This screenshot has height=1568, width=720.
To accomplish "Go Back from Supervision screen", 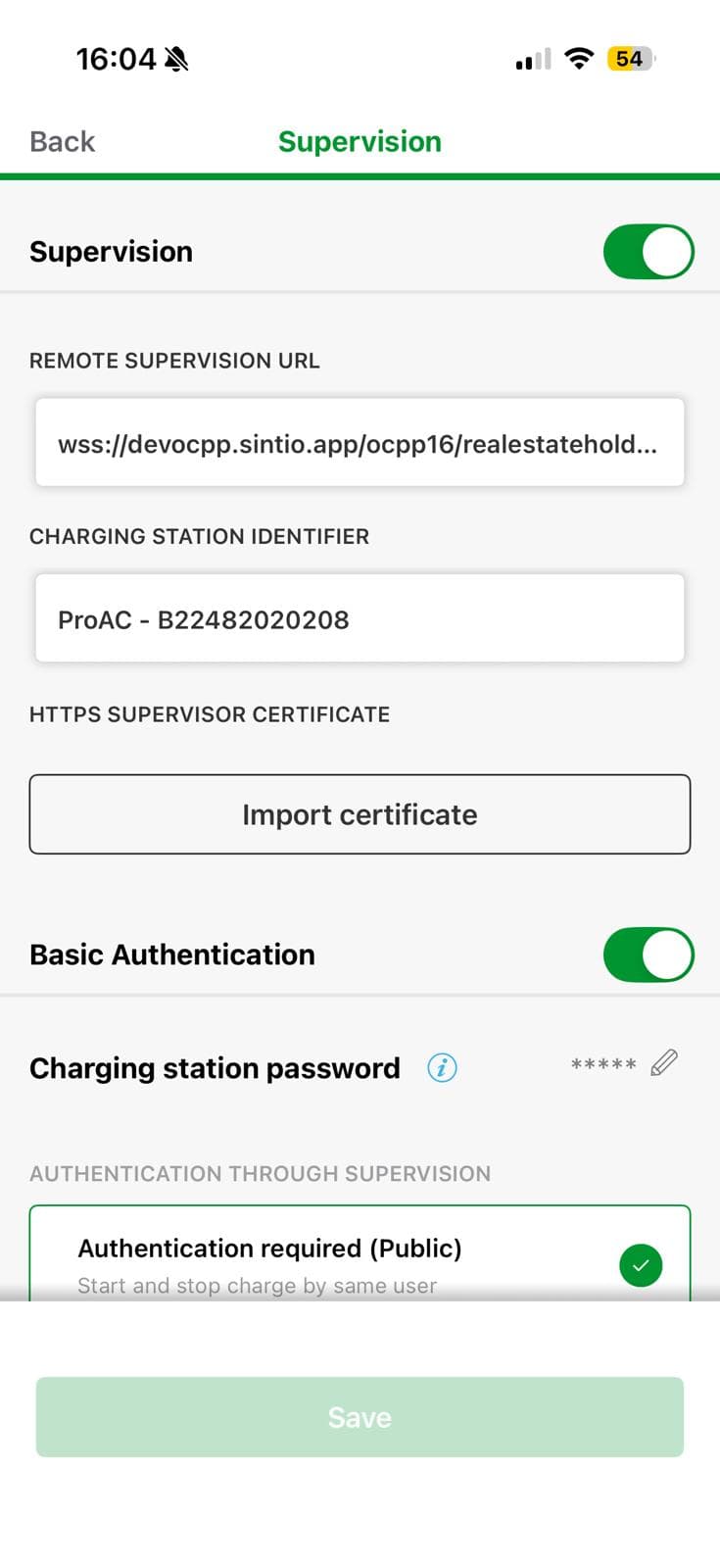I will point(62,141).
